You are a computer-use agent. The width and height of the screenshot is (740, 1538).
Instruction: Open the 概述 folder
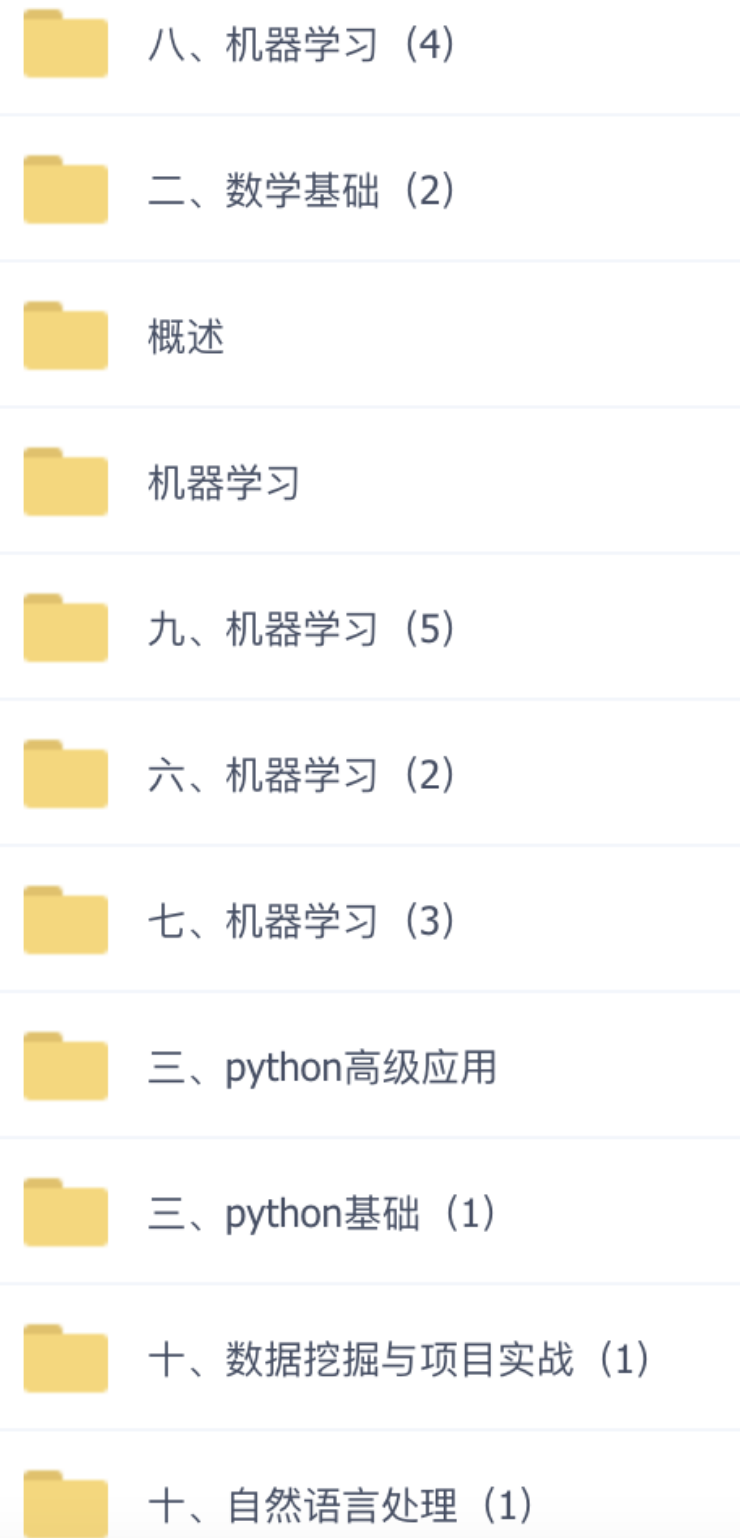370,335
